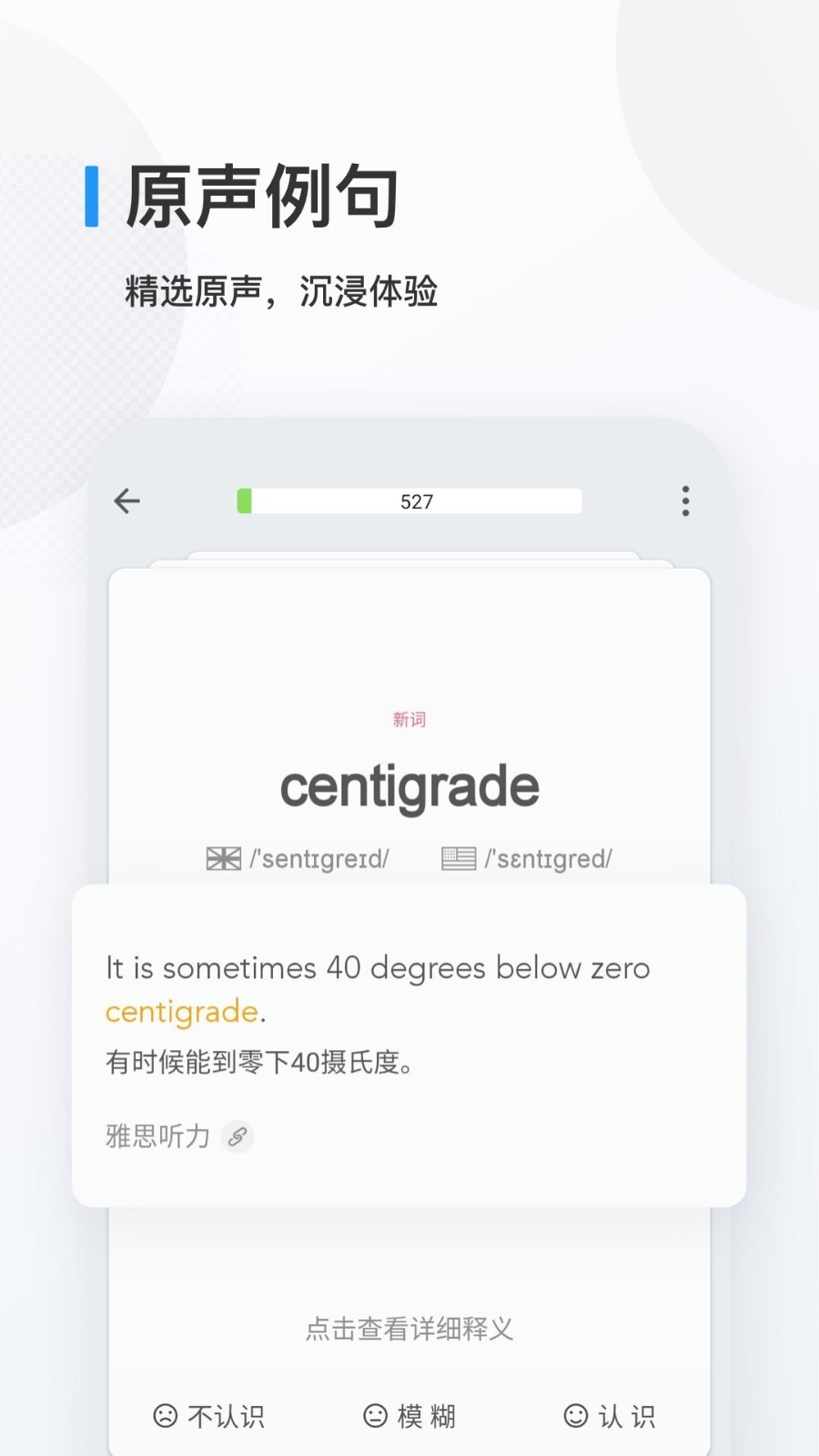Expand 点击查看详细释义 to view detailed definition
Screen dimensions: 819x1456
pos(409,1330)
